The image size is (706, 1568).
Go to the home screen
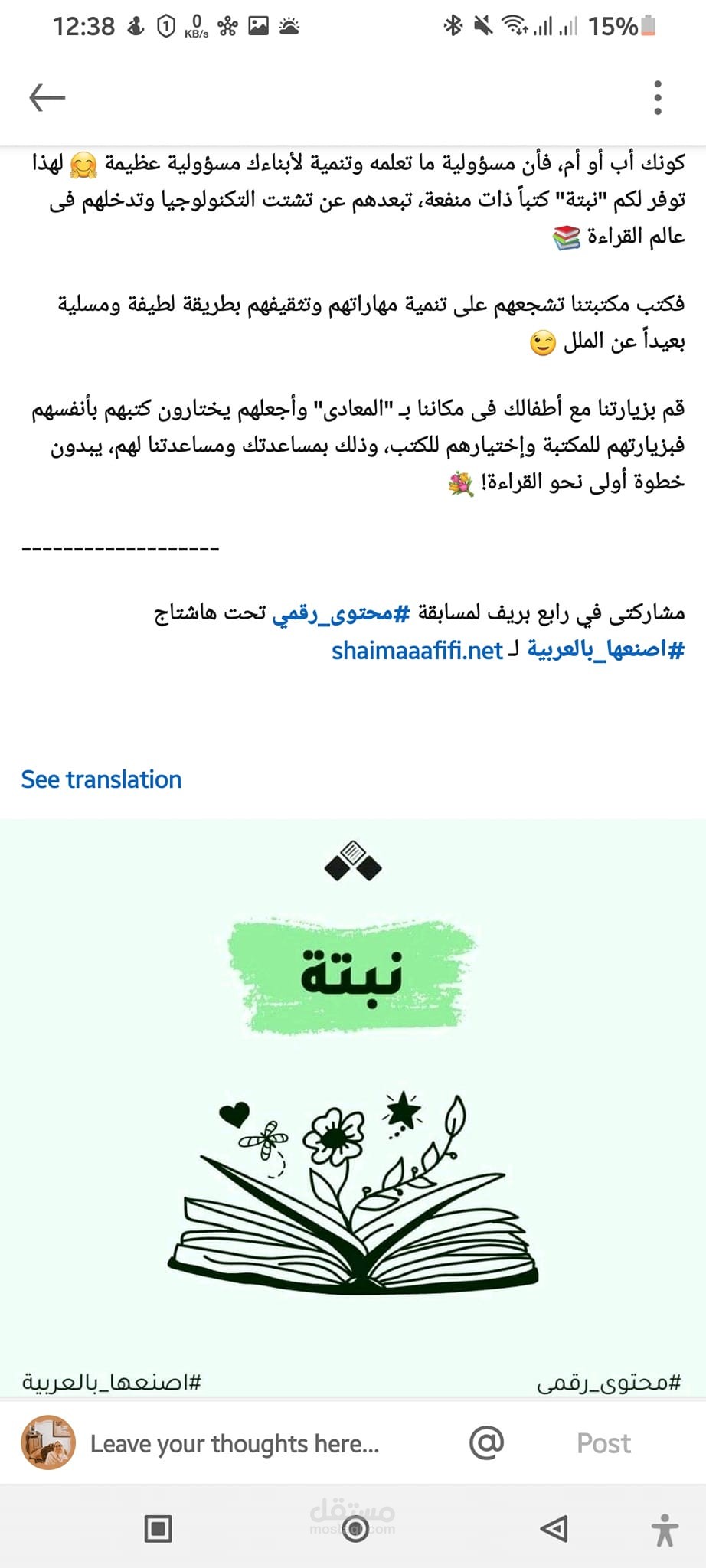click(354, 1530)
